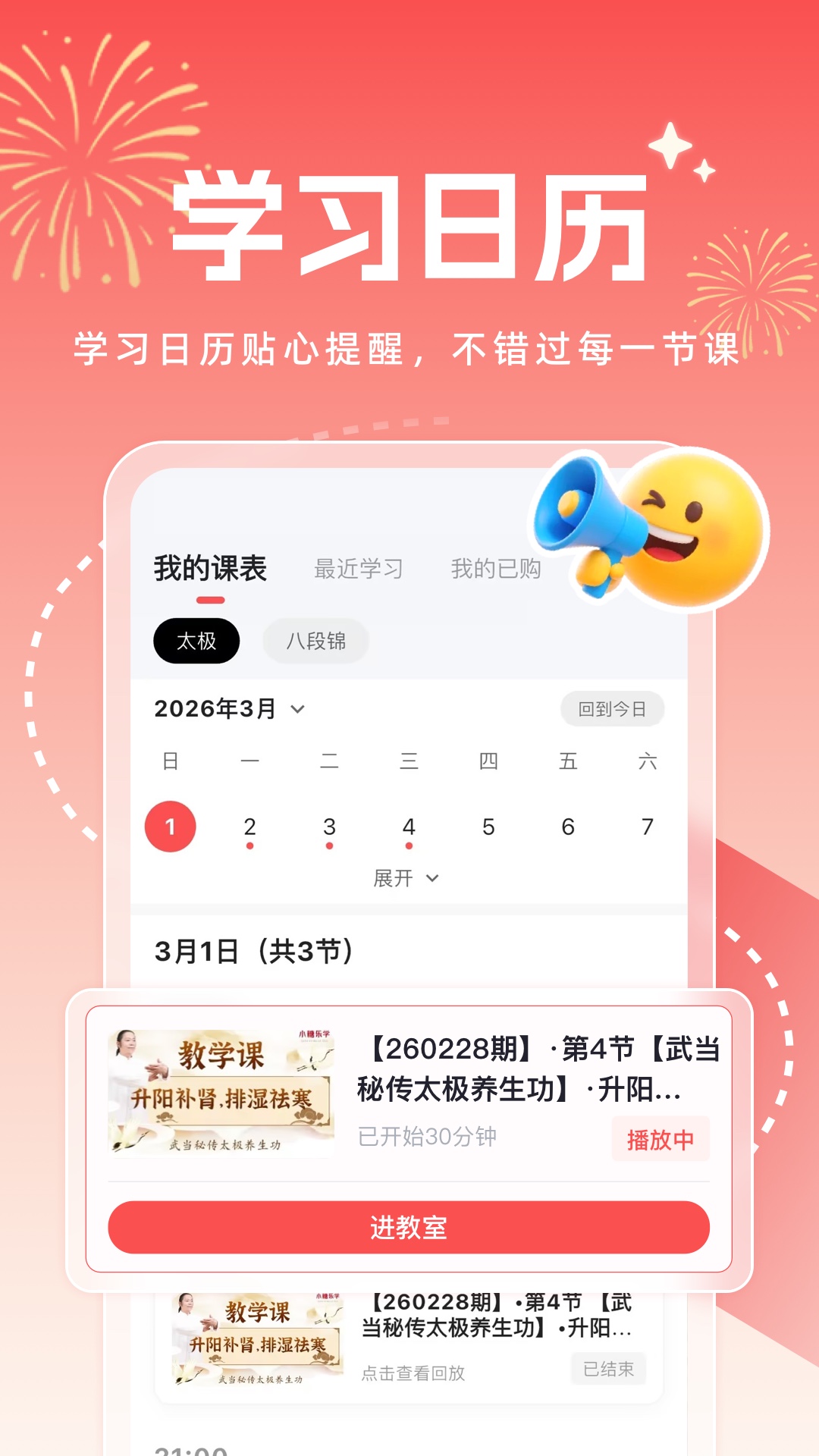Switch to the 最近学习 tab
The width and height of the screenshot is (819, 1456).
click(359, 569)
